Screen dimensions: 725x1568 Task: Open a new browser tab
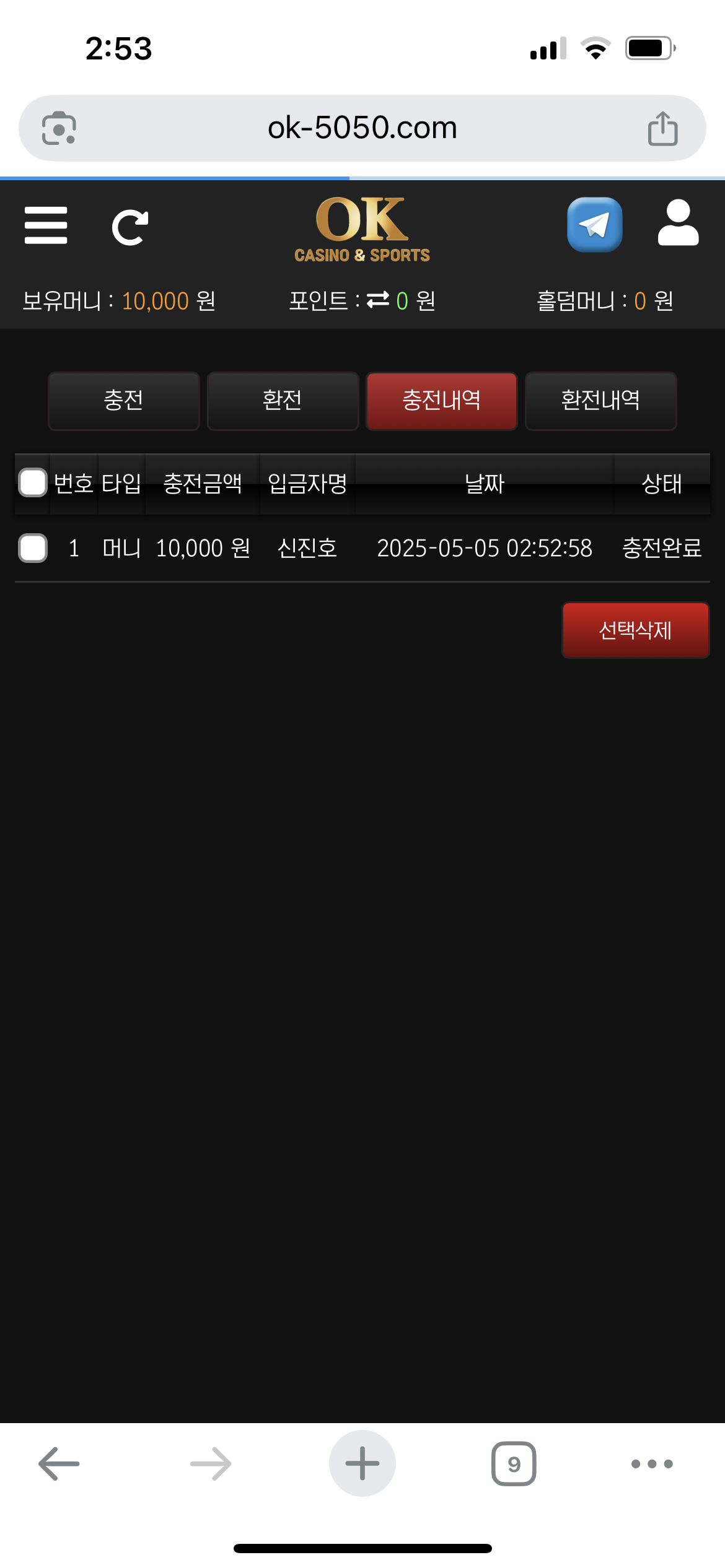(x=362, y=1464)
